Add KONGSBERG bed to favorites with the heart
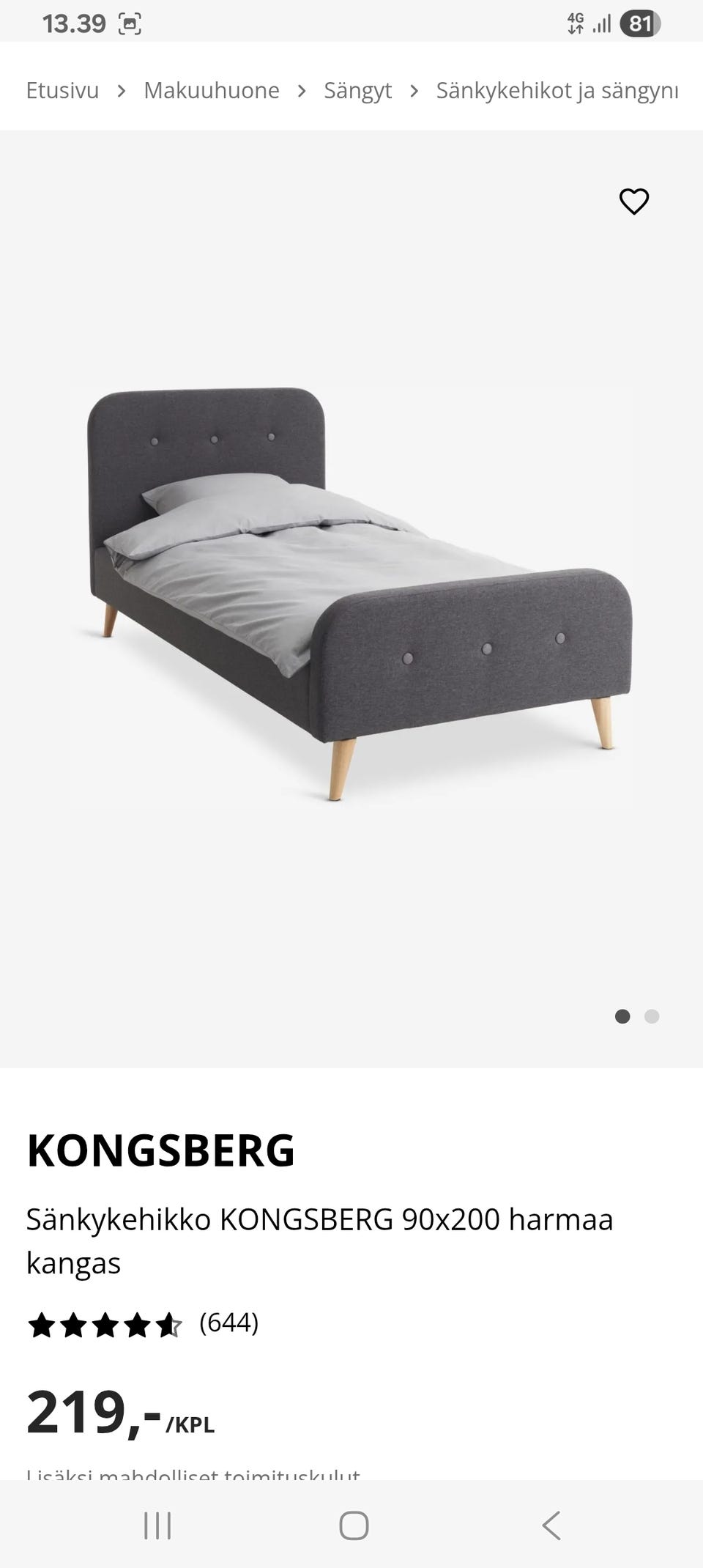Viewport: 703px width, 1568px height. tap(634, 201)
